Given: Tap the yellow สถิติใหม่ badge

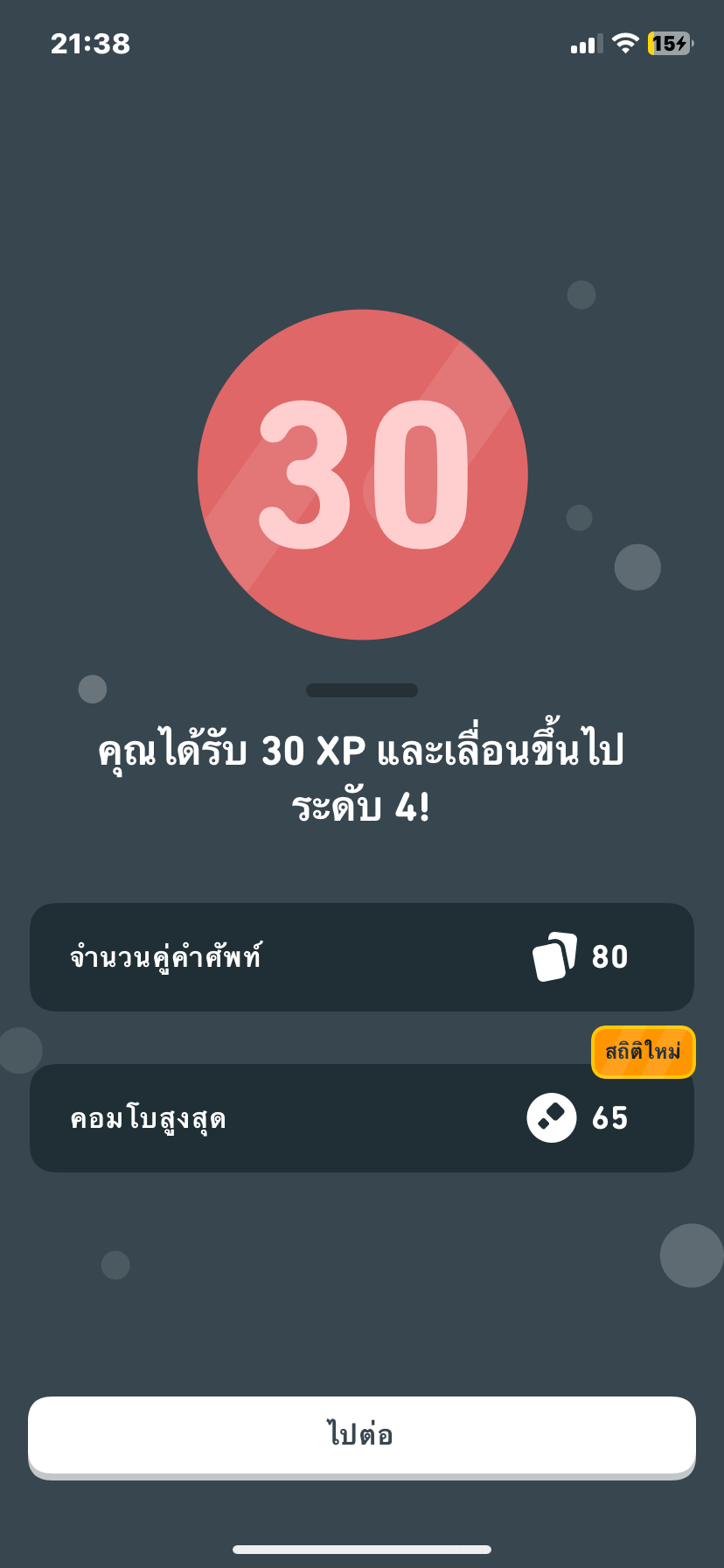Looking at the screenshot, I should click(643, 1053).
